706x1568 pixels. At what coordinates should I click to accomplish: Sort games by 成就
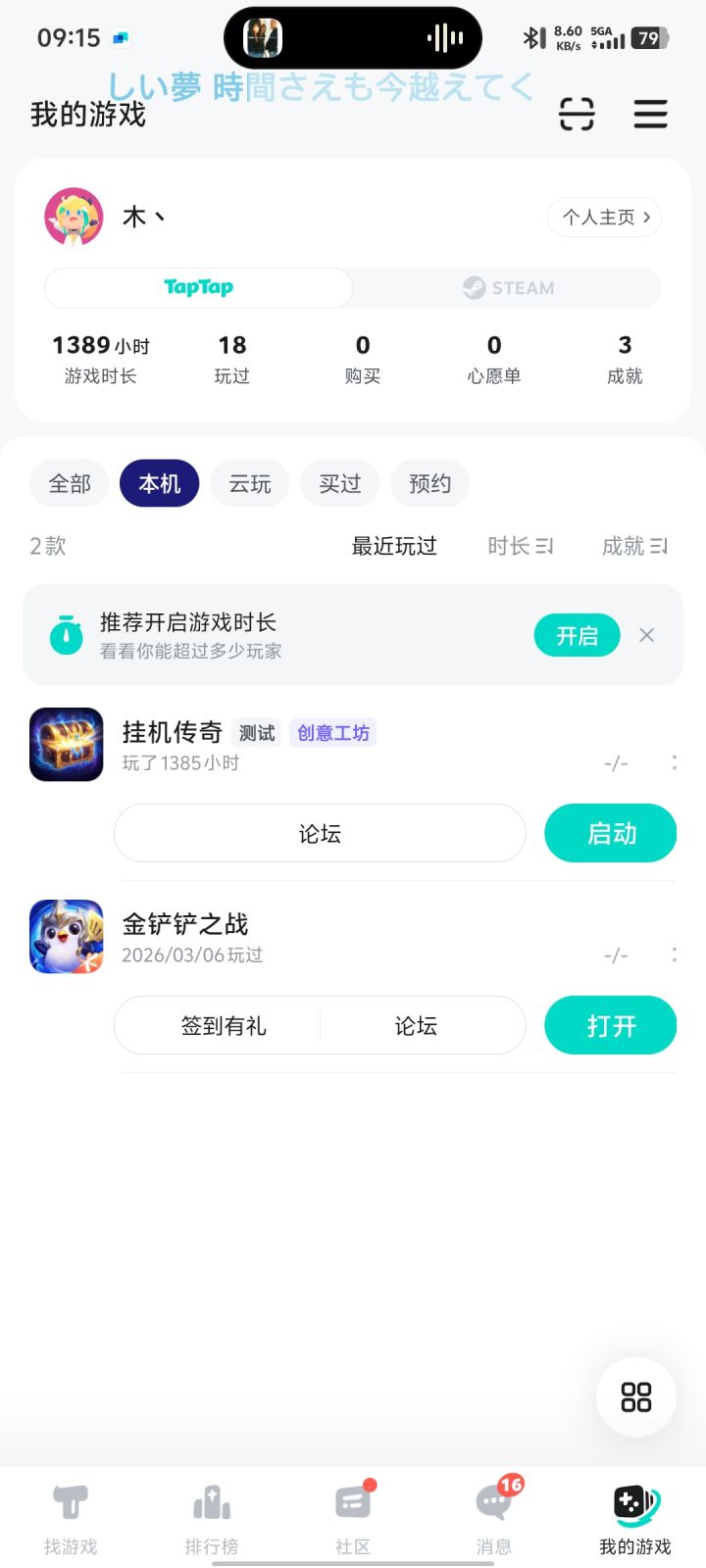(x=633, y=546)
